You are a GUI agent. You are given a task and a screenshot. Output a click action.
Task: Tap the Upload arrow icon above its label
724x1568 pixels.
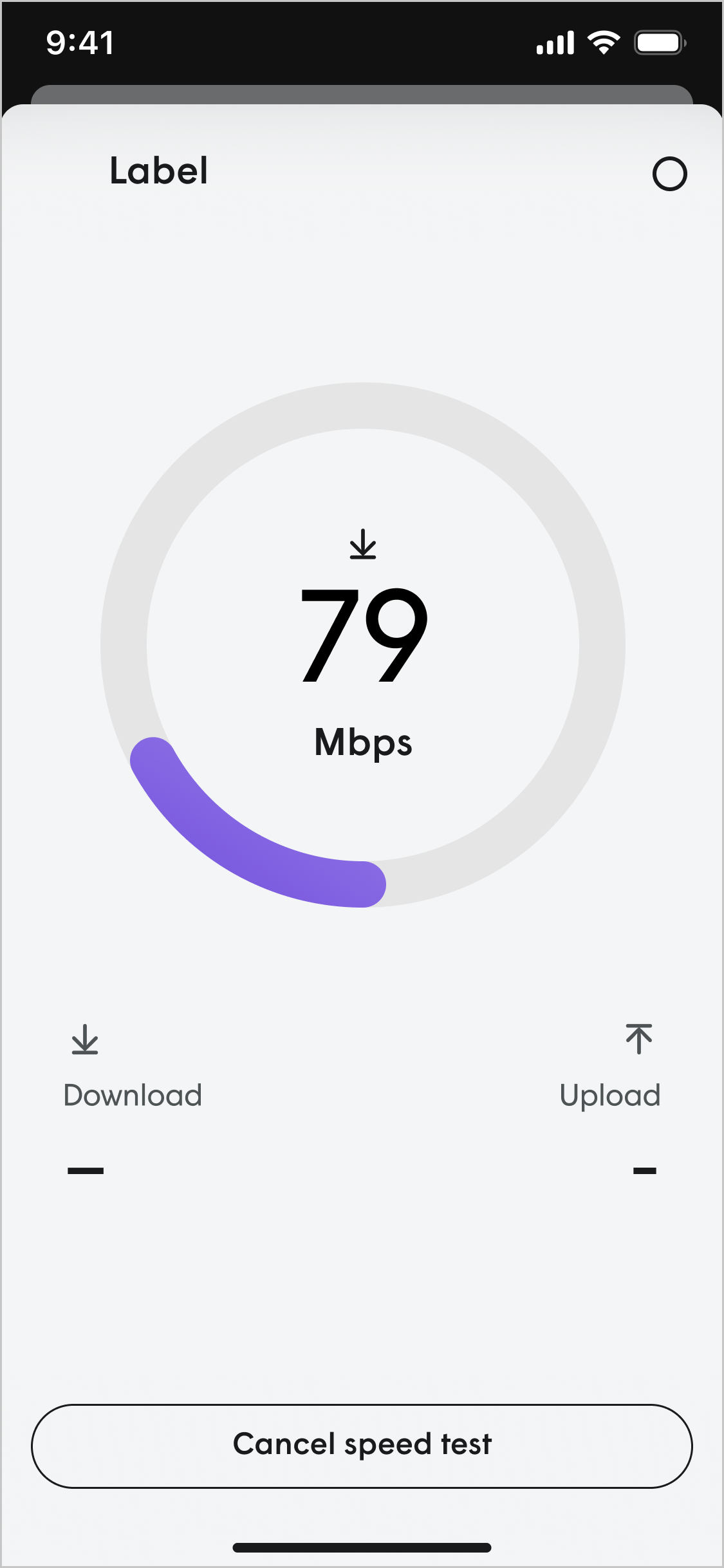click(638, 1038)
